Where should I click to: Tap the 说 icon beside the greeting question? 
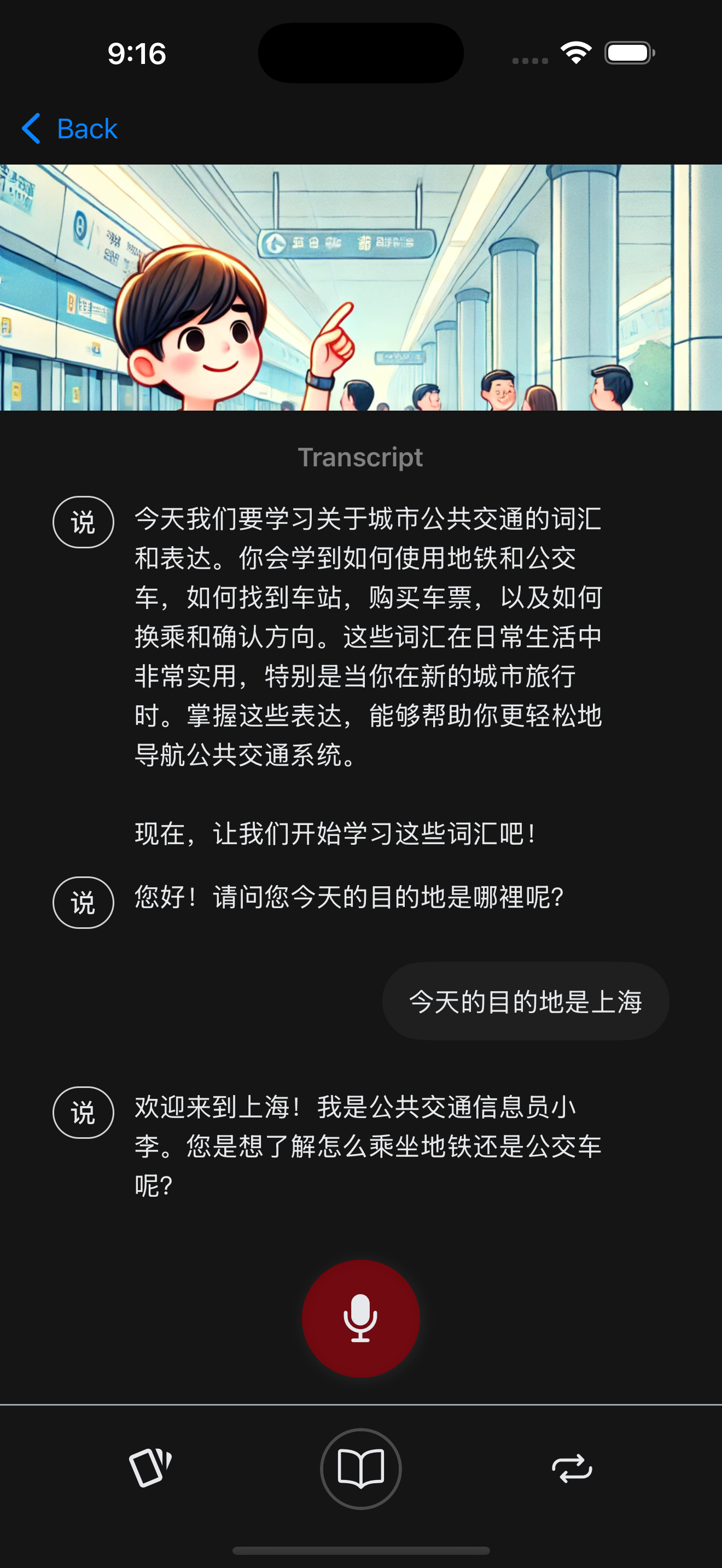(x=83, y=902)
